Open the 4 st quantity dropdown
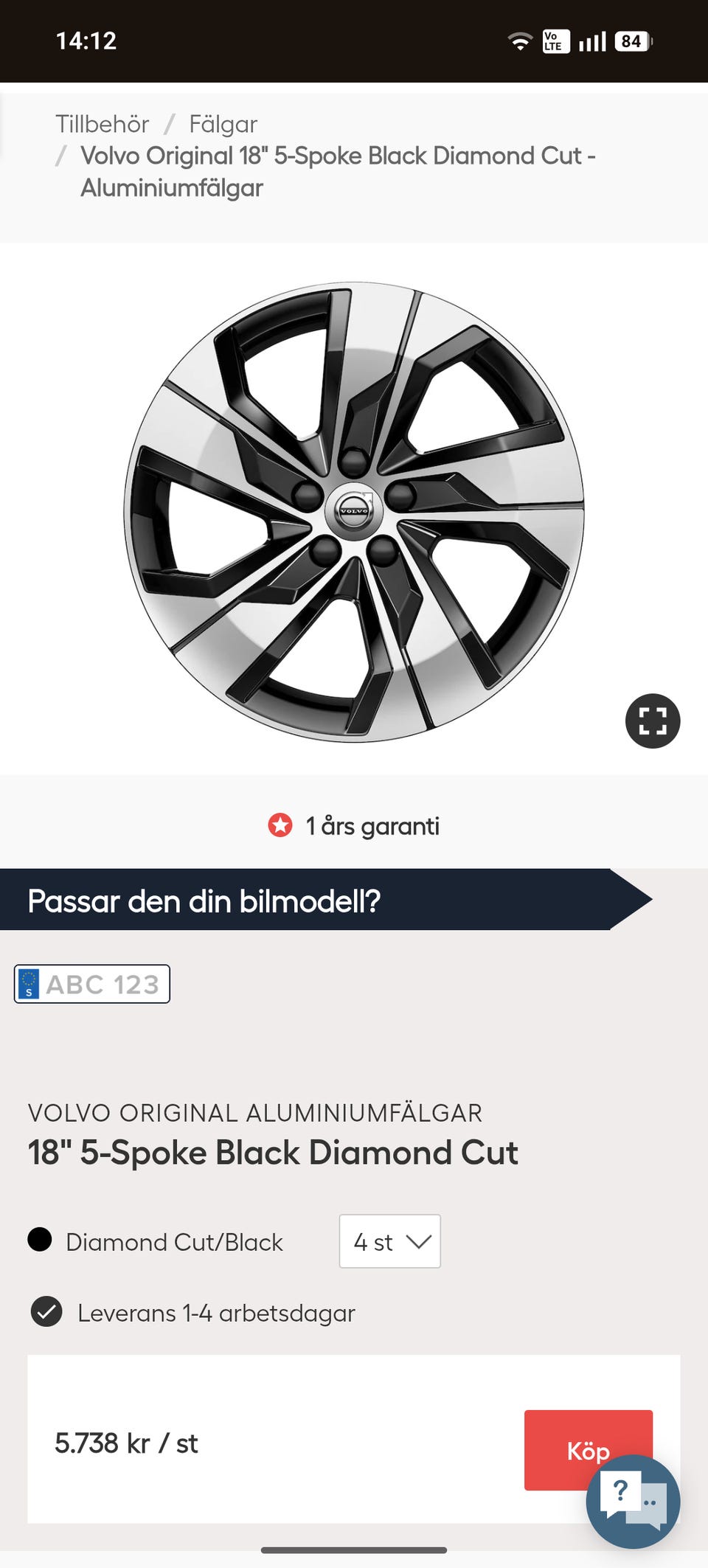This screenshot has width=708, height=1568. (x=390, y=1241)
